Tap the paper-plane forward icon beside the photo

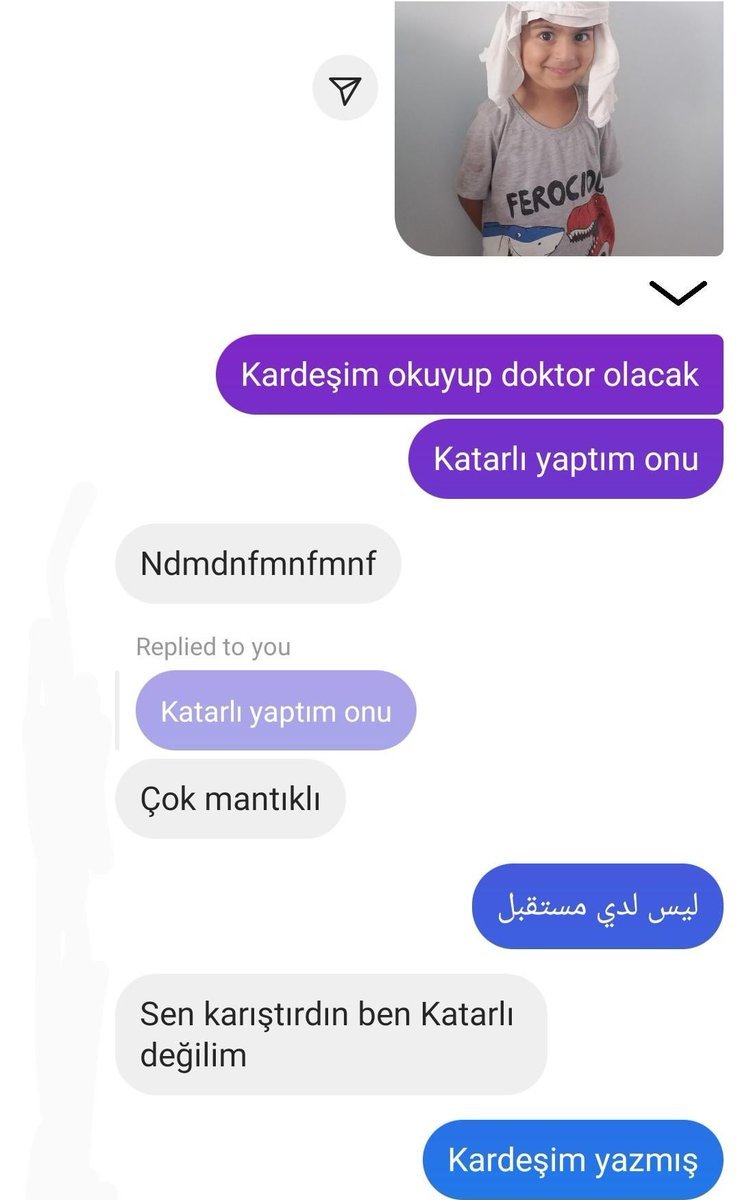pyautogui.click(x=345, y=91)
